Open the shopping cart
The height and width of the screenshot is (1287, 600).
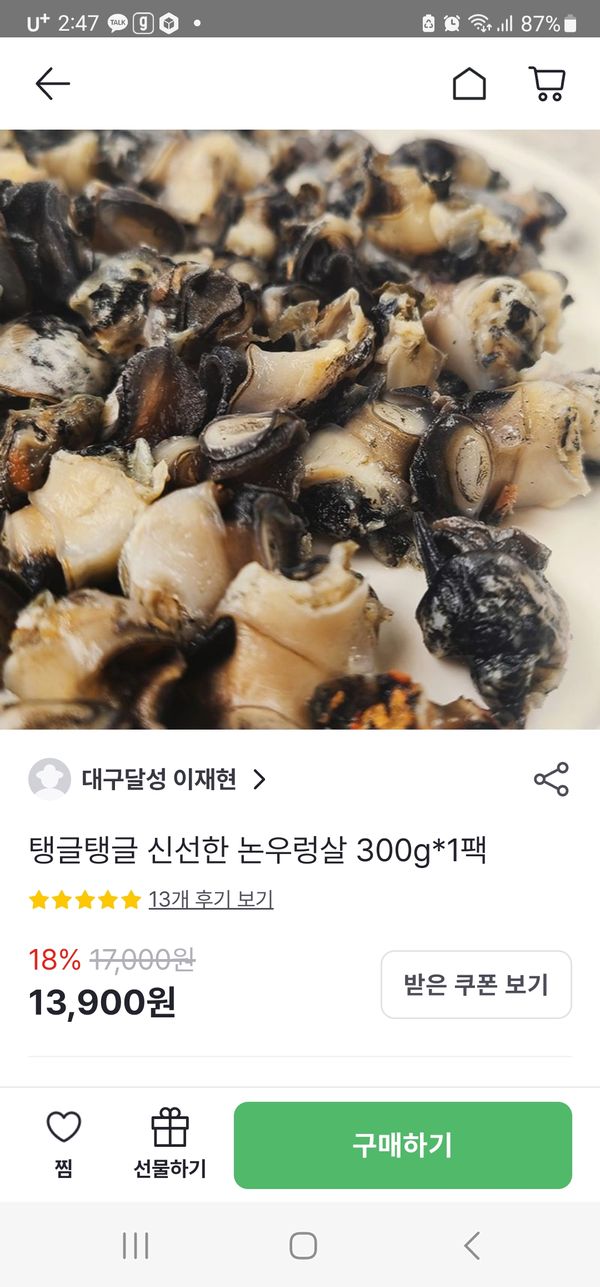tap(547, 84)
